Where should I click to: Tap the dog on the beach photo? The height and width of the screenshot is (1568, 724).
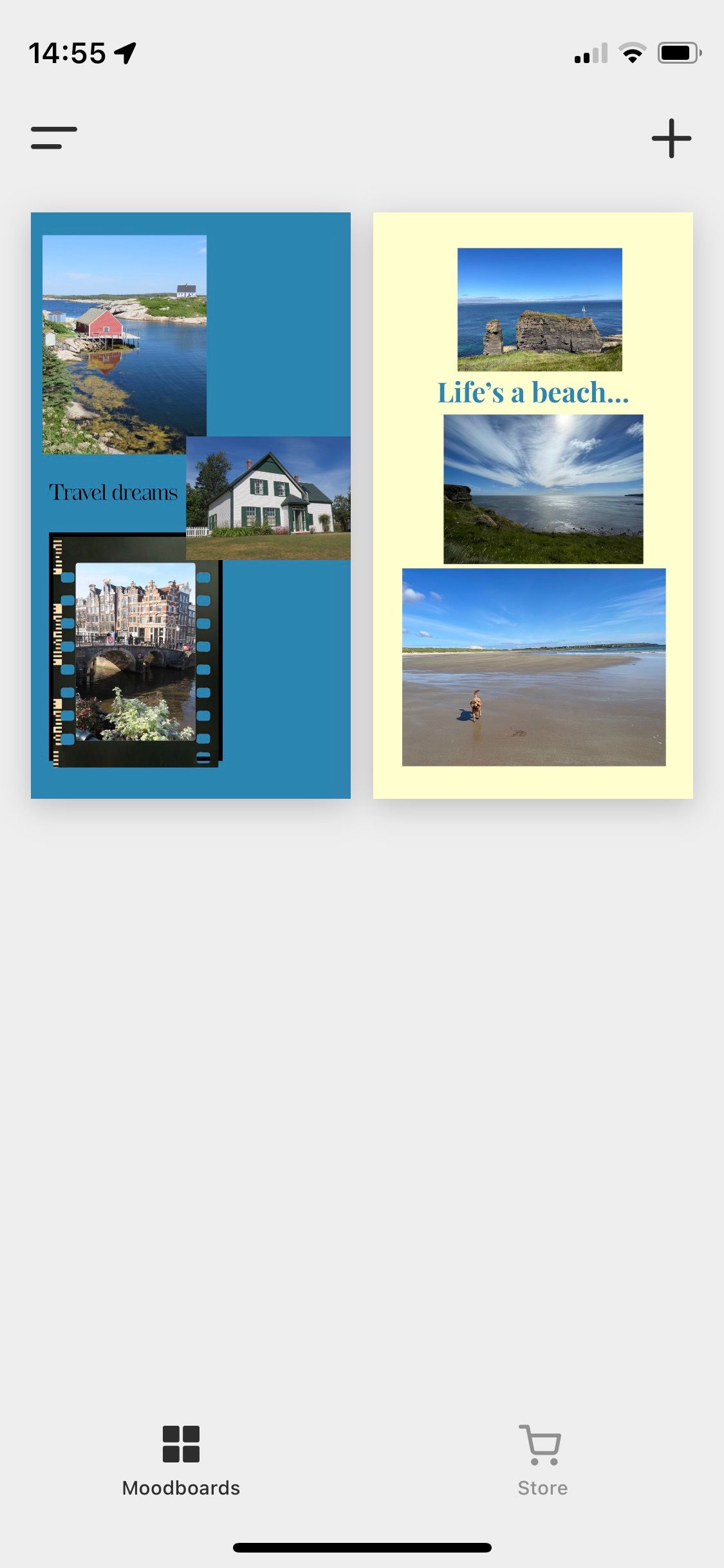(x=532, y=667)
